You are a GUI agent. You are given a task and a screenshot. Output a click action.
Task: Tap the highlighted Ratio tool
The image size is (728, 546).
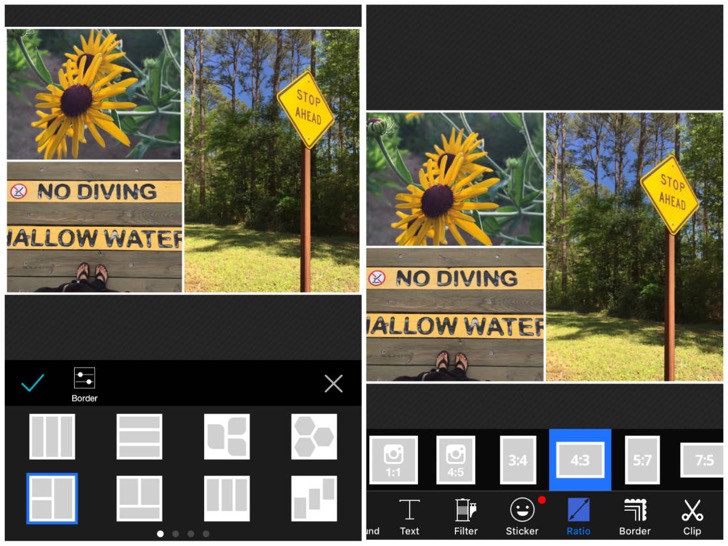579,516
